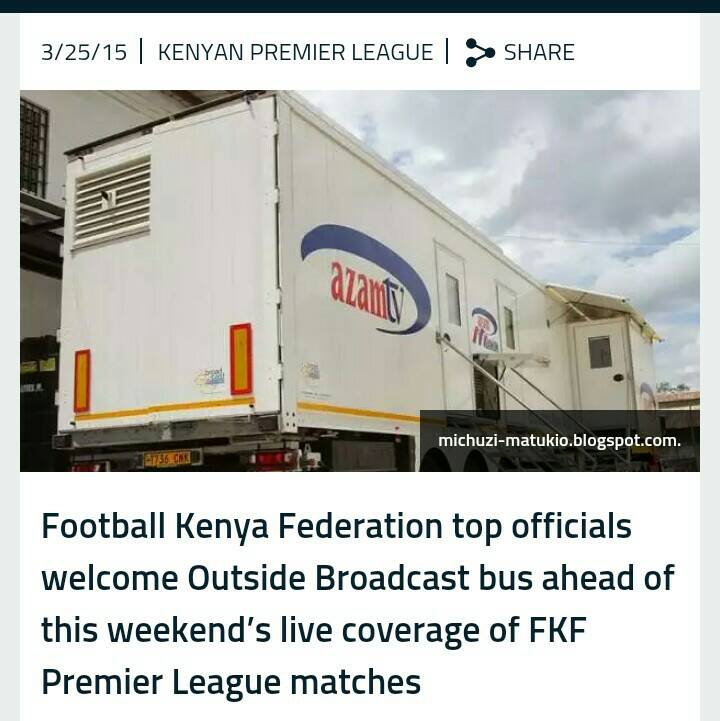Share this article
The image size is (720, 721).
[521, 52]
